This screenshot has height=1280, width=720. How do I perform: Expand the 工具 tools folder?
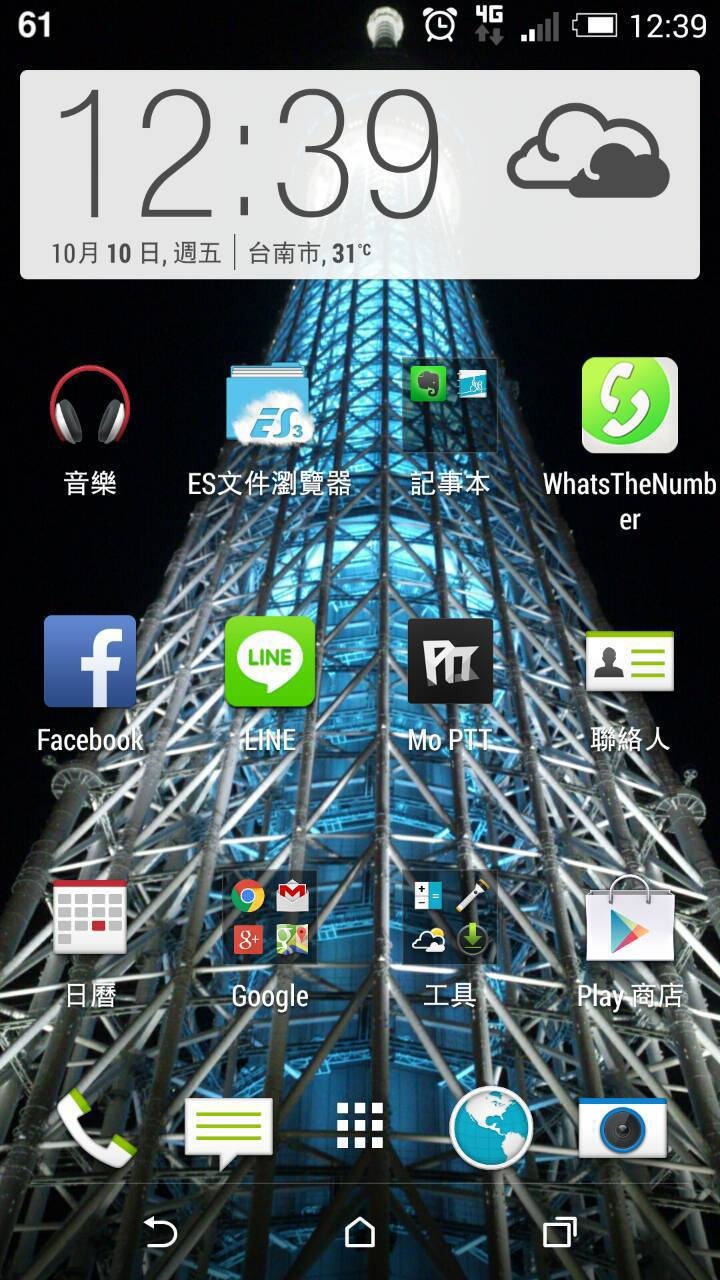click(450, 917)
